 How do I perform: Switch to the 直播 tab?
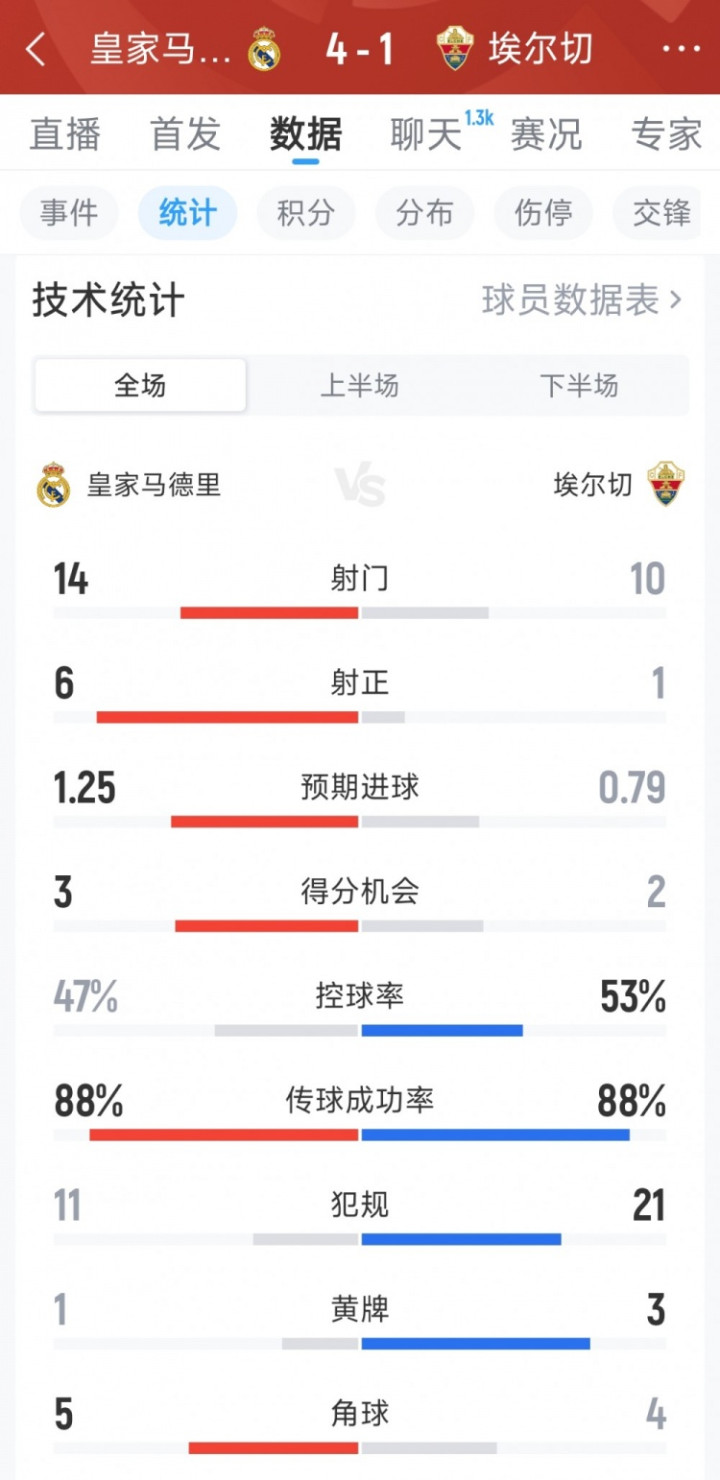coord(65,134)
